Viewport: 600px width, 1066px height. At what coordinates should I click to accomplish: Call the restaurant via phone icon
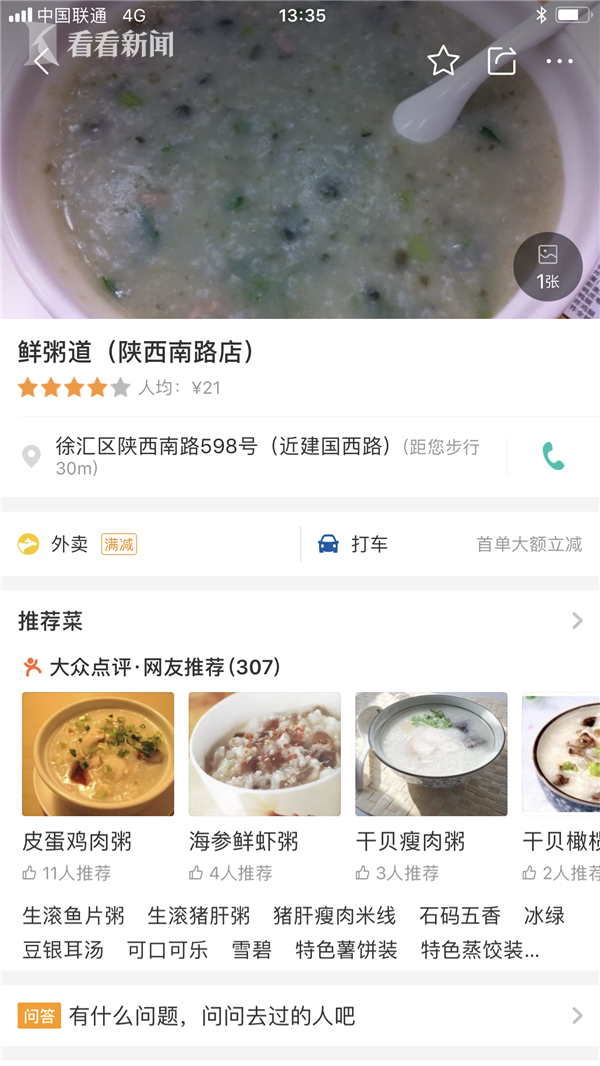[553, 456]
